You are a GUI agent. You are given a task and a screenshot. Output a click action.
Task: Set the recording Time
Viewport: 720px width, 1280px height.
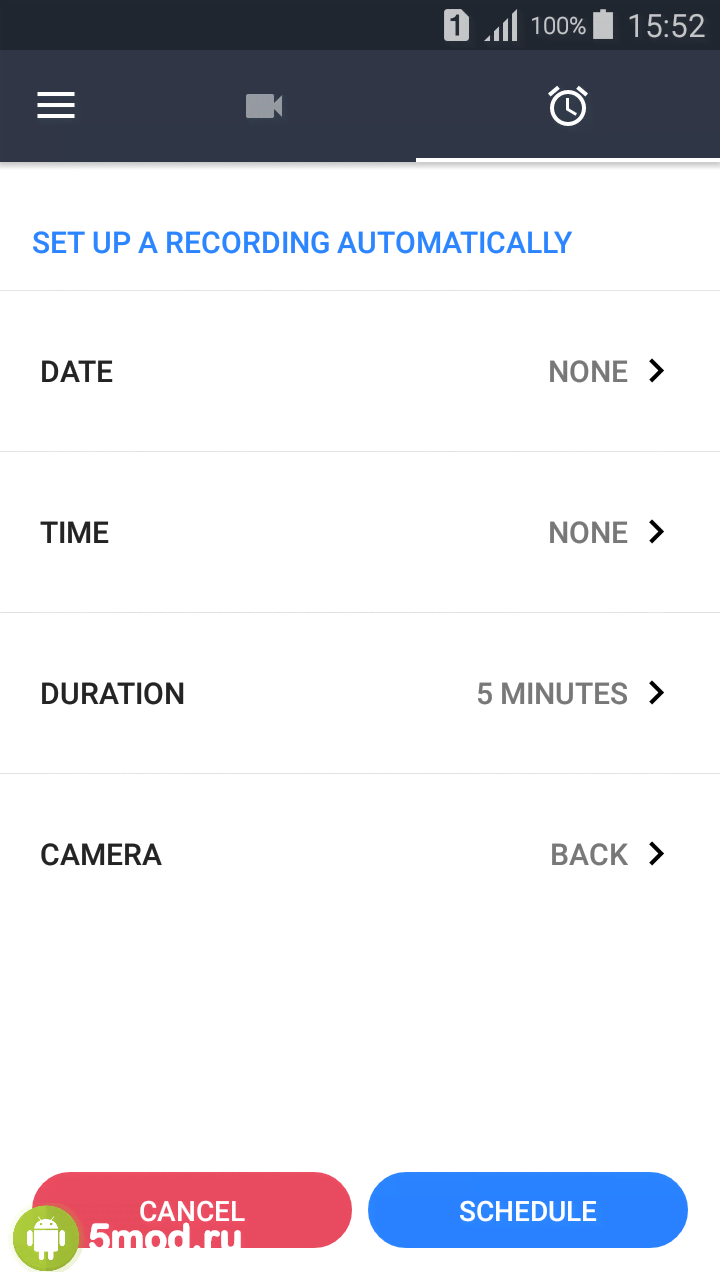click(360, 532)
